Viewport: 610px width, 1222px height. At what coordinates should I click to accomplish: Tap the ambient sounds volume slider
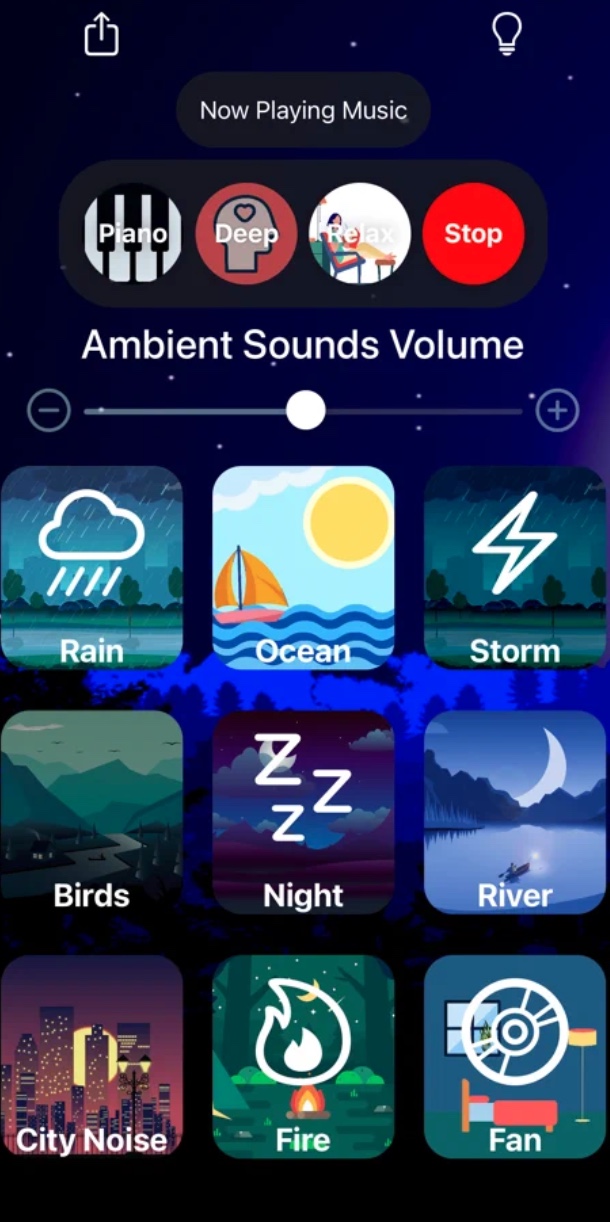click(305, 410)
